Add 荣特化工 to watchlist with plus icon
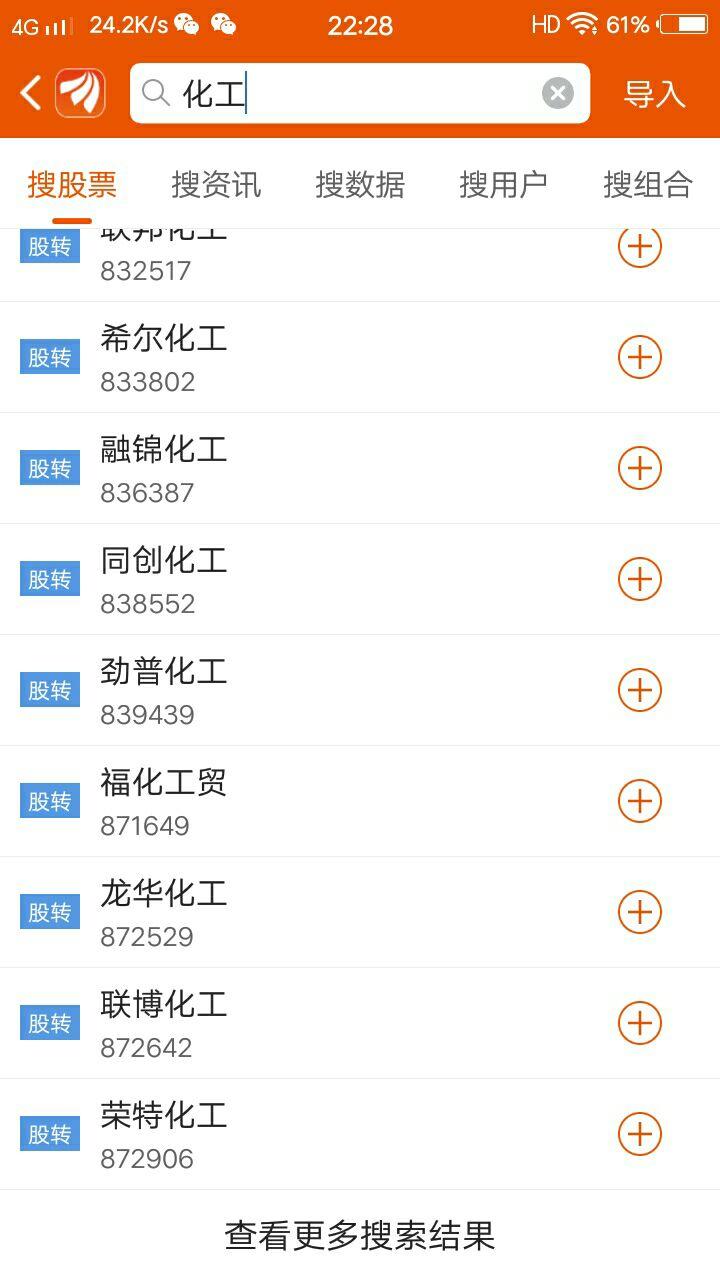Image resolution: width=720 pixels, height=1280 pixels. (640, 1134)
